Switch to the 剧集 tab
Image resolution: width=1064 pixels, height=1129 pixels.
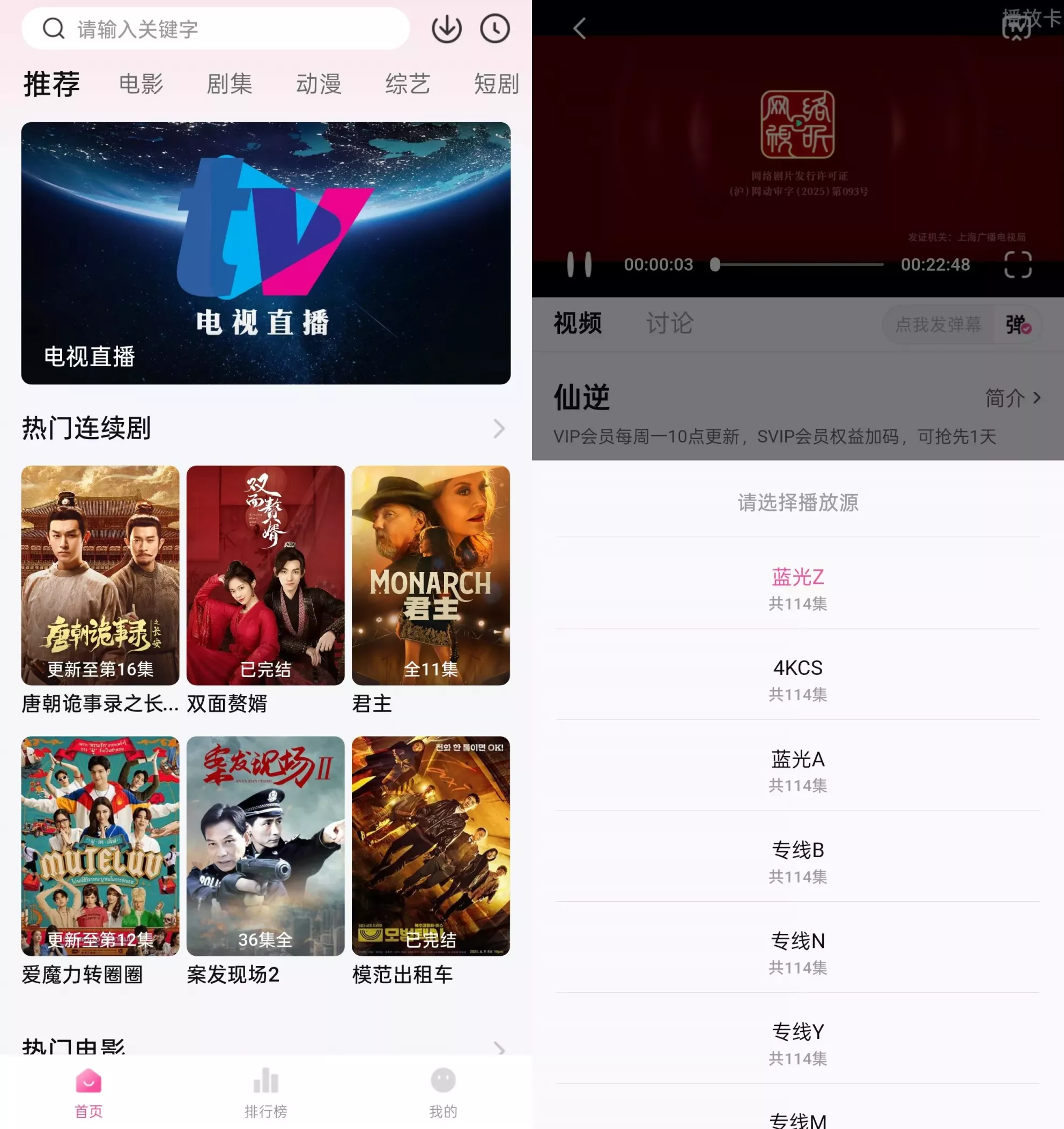[230, 84]
